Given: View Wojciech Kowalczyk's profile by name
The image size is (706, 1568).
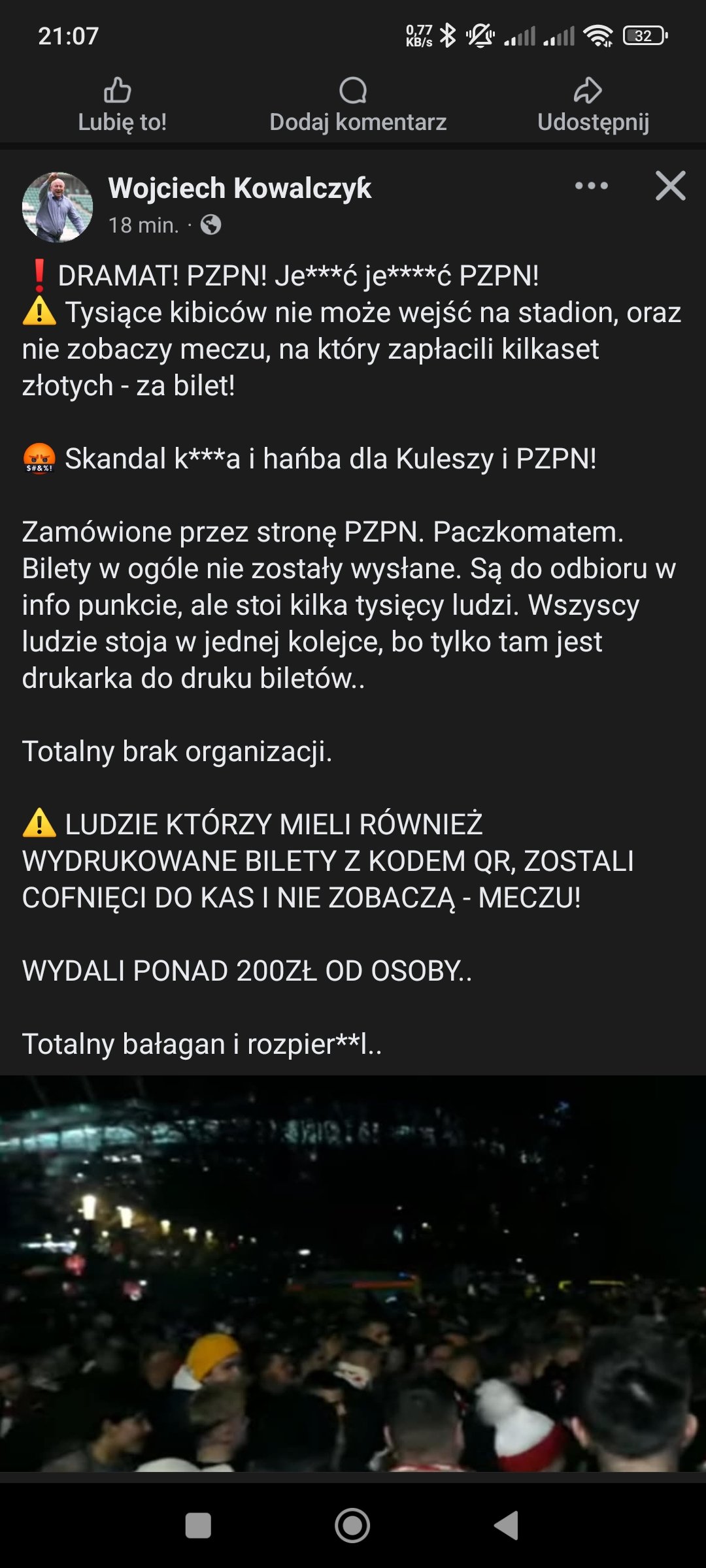Looking at the screenshot, I should [x=239, y=188].
